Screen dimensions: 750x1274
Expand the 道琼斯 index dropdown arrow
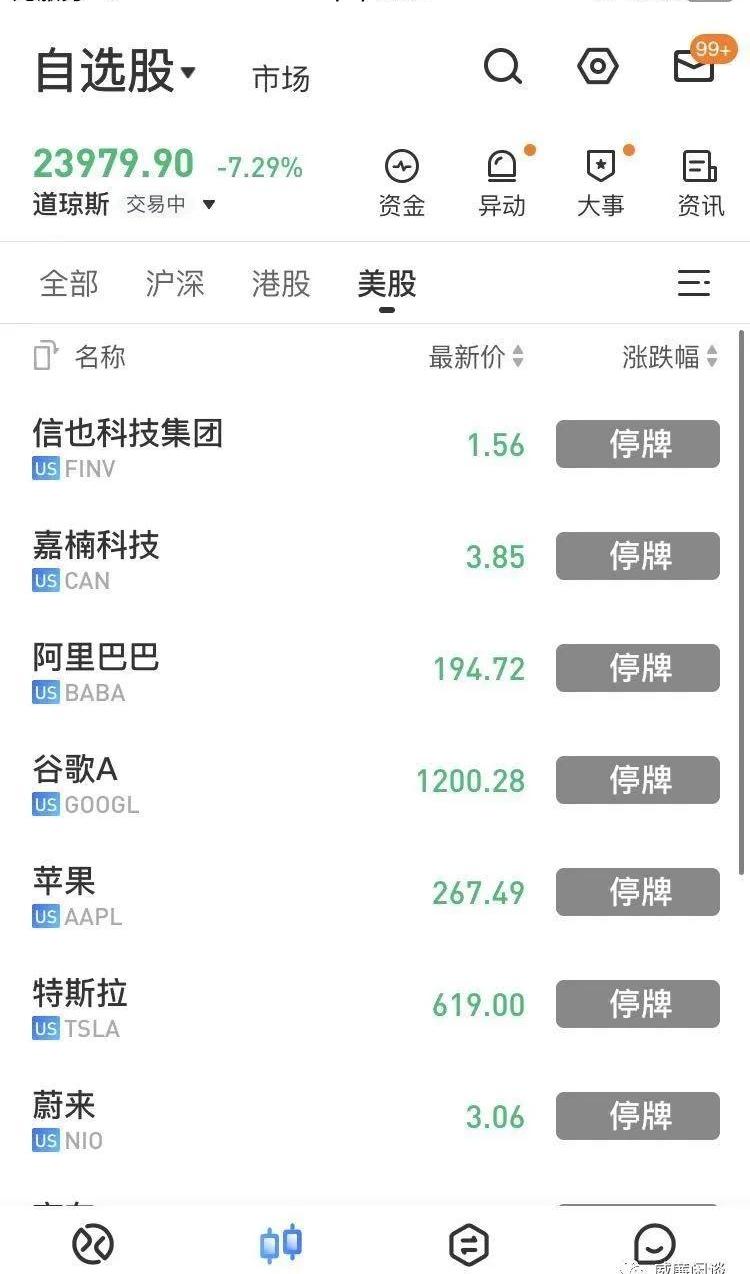click(x=209, y=205)
